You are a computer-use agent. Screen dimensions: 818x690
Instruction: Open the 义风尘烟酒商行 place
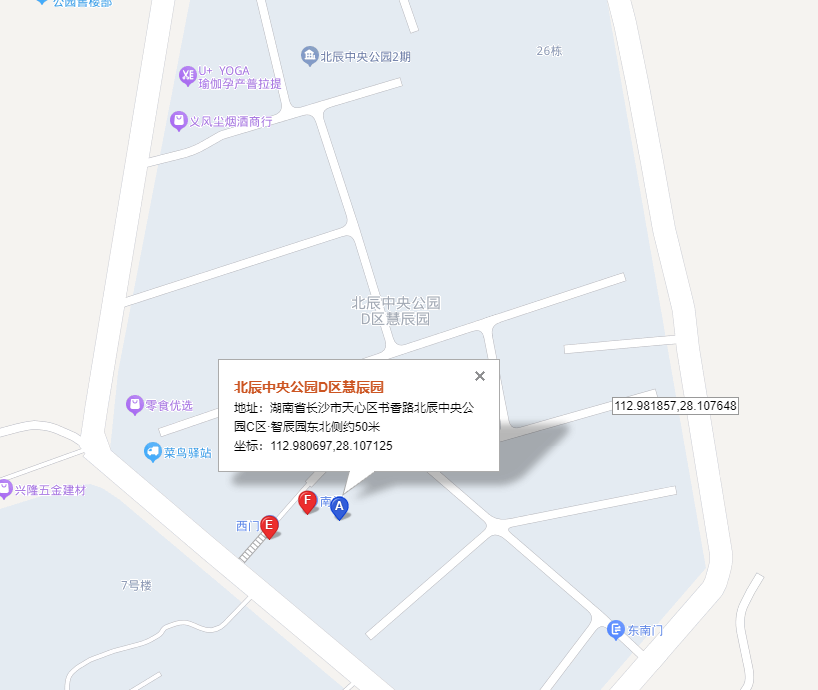179,121
